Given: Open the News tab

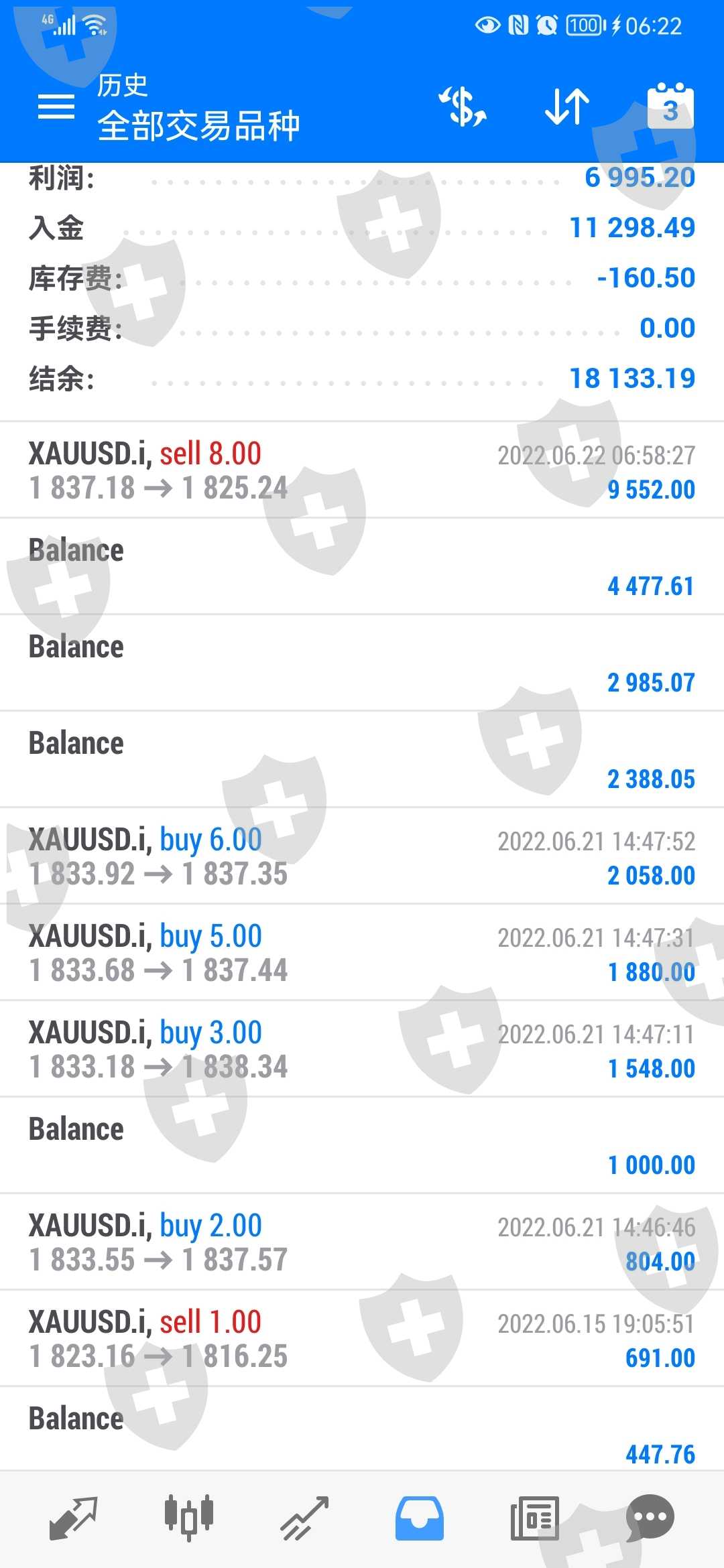Looking at the screenshot, I should [x=535, y=1518].
